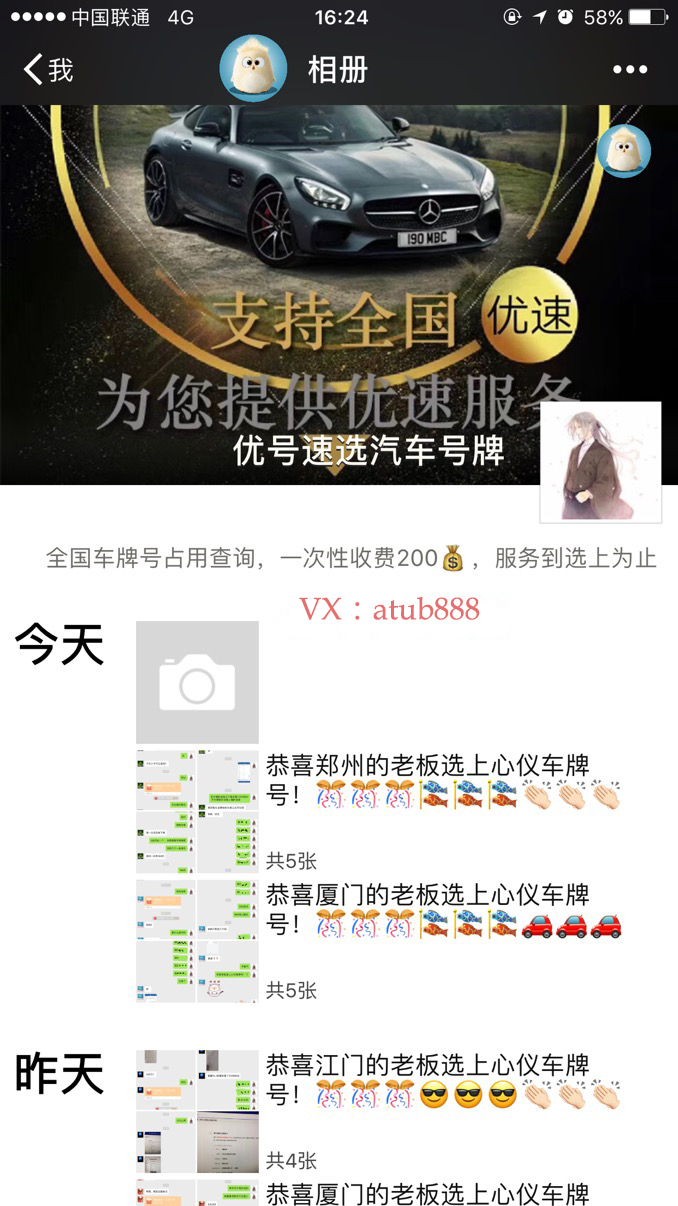Tap the camera tile to post a photo
This screenshot has height=1206, width=678.
[197, 682]
